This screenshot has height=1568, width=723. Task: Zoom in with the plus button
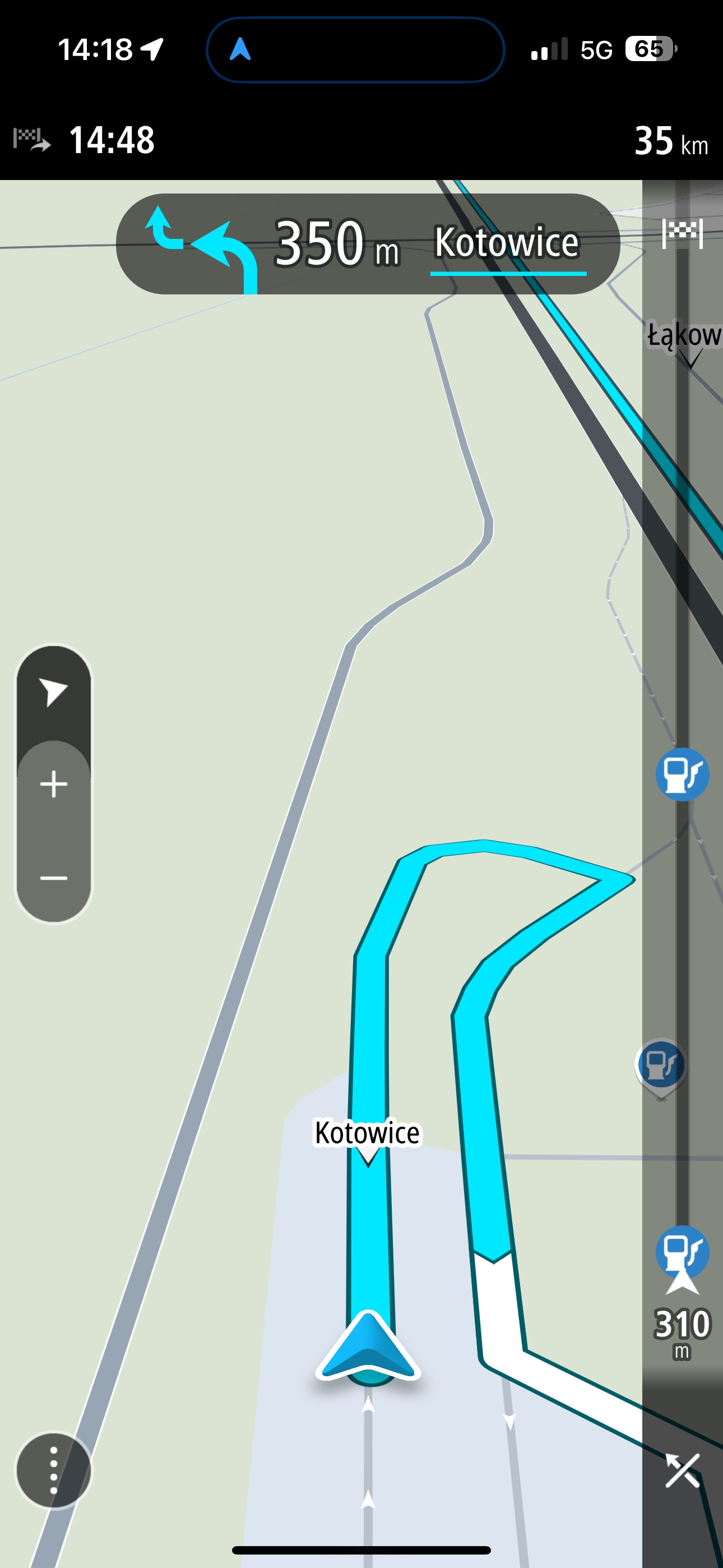[x=54, y=784]
